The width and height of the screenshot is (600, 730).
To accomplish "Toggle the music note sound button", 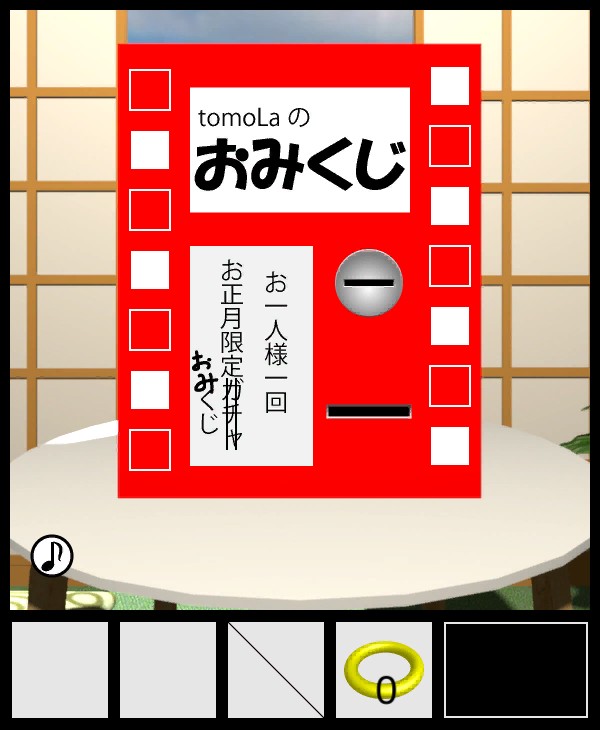I will pyautogui.click(x=52, y=555).
